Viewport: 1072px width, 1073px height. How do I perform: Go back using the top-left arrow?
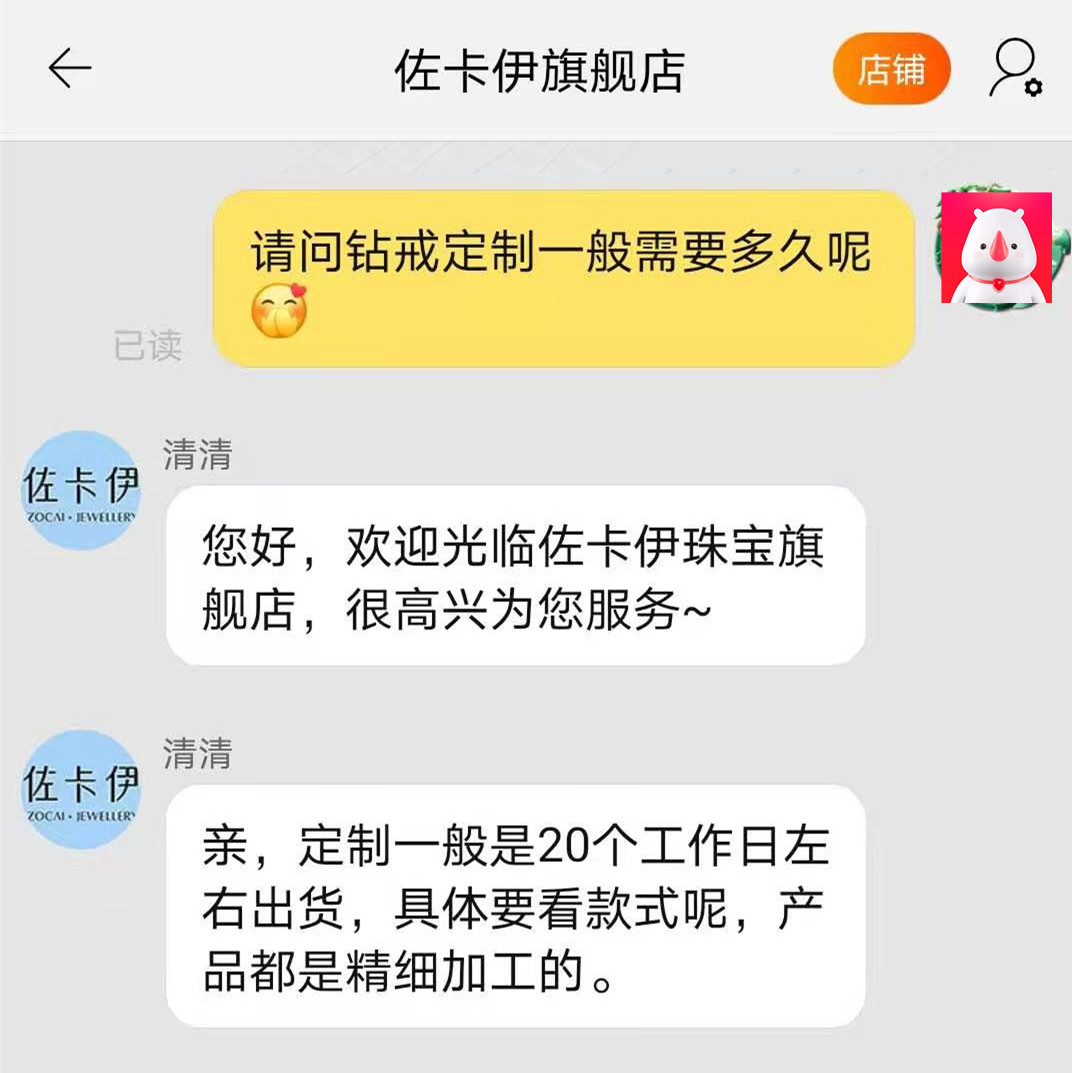(69, 69)
